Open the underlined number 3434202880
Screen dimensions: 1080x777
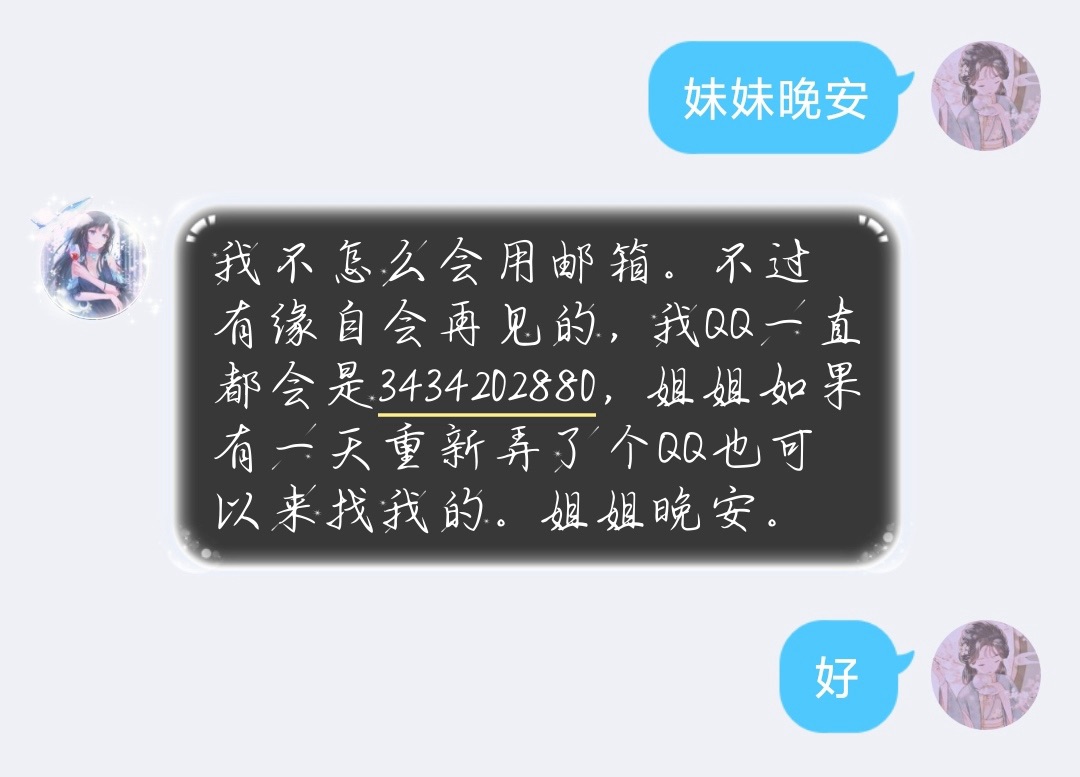tap(487, 386)
